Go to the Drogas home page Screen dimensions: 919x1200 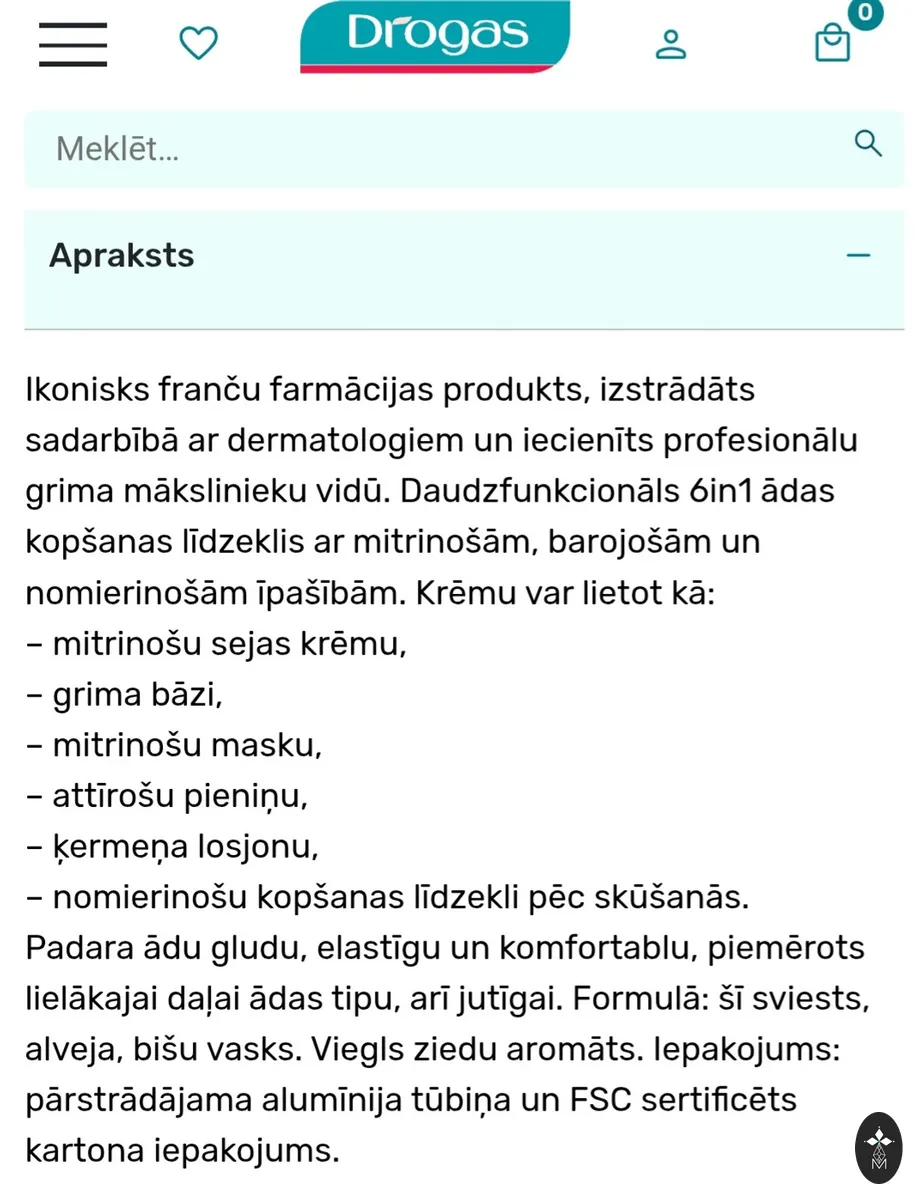coord(435,36)
